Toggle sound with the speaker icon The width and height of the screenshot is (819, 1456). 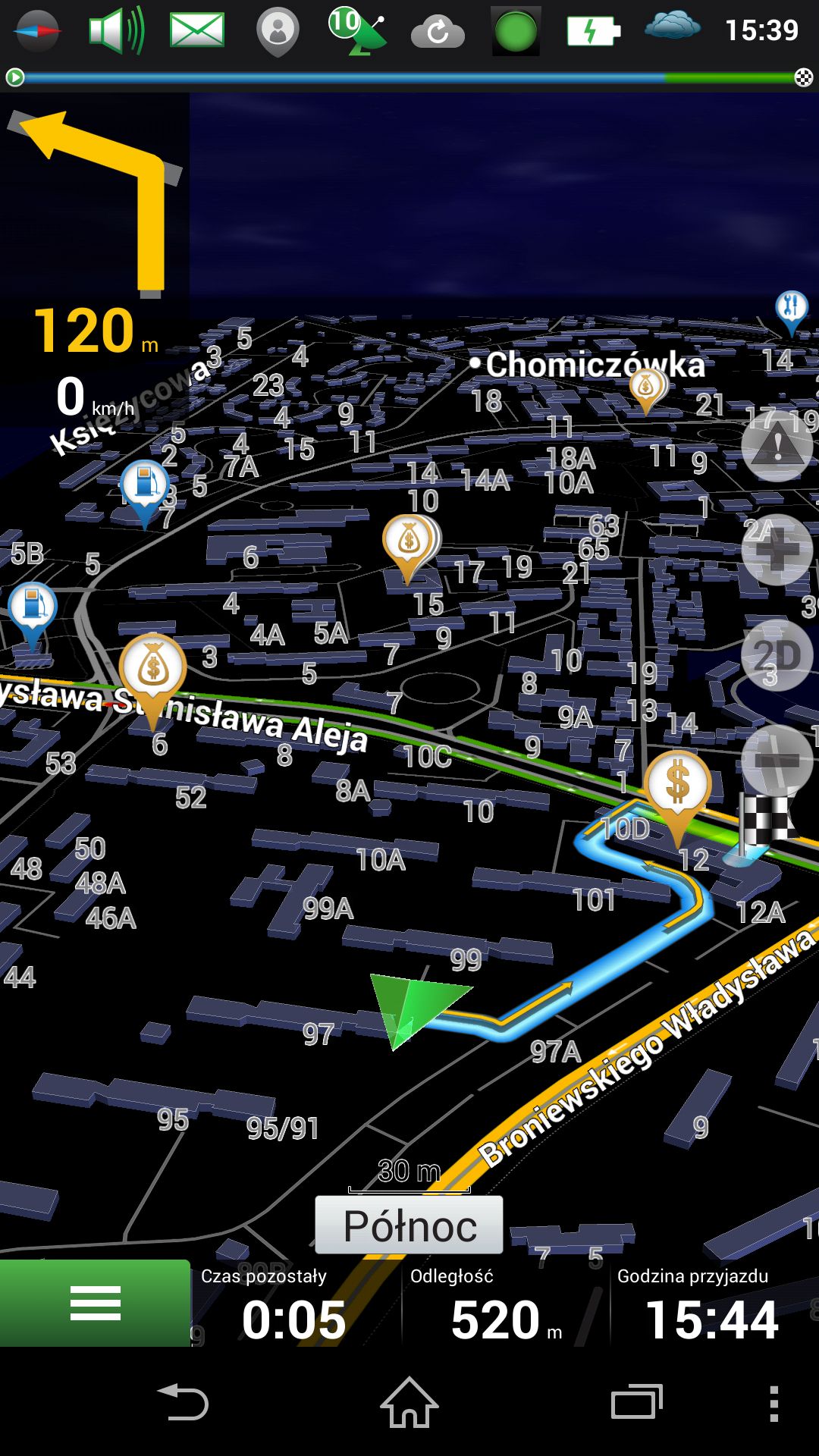tap(116, 30)
